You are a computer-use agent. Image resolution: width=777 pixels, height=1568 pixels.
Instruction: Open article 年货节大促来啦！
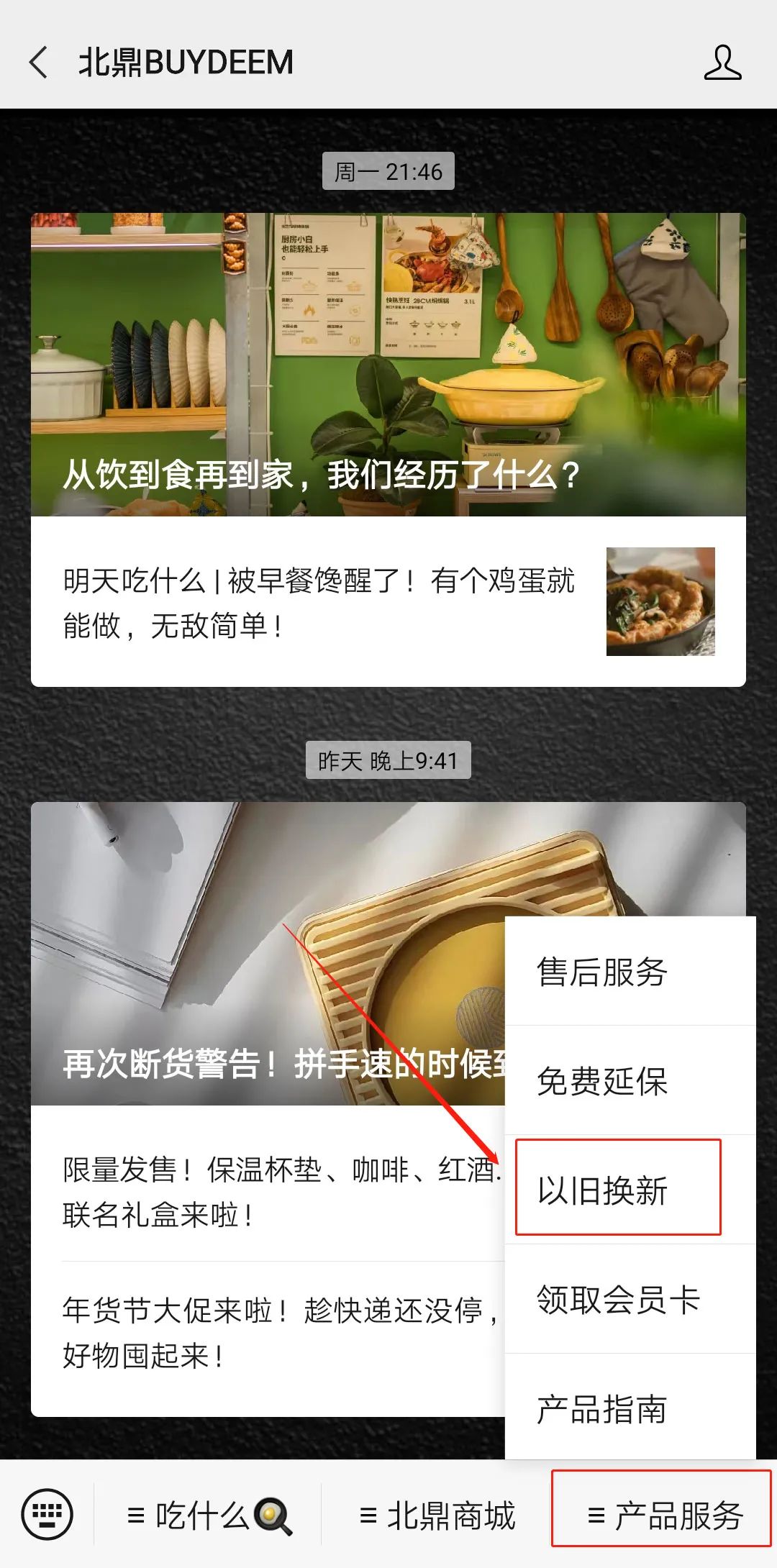pos(281,1333)
